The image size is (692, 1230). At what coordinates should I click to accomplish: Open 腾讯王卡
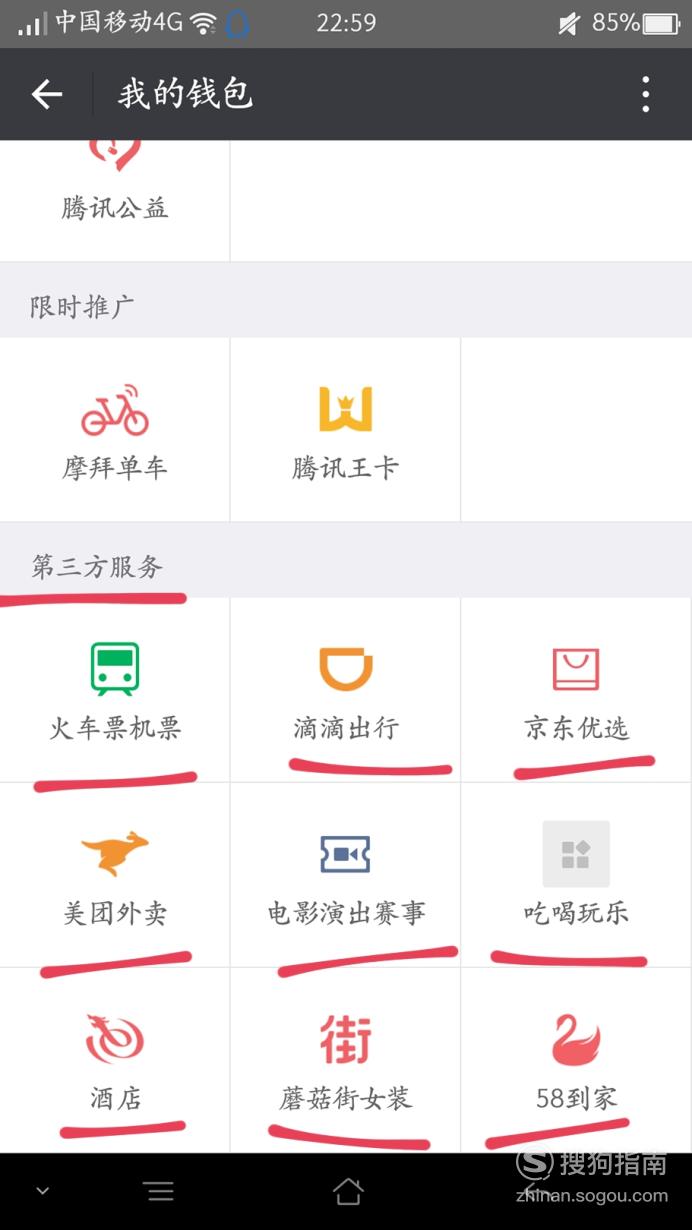click(x=345, y=430)
